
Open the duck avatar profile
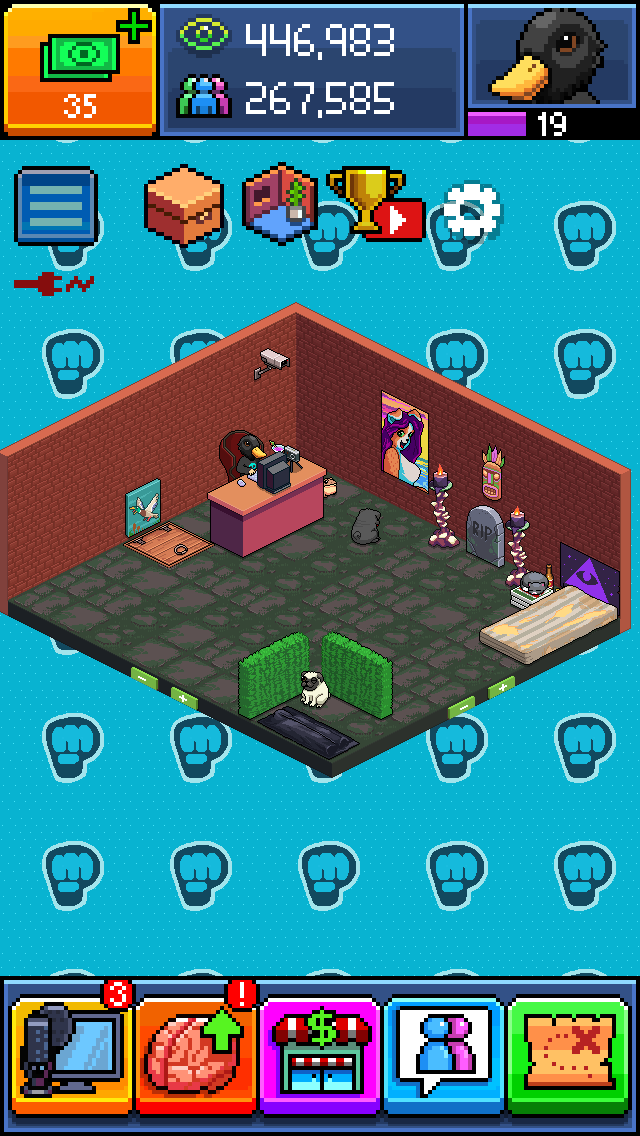click(551, 55)
